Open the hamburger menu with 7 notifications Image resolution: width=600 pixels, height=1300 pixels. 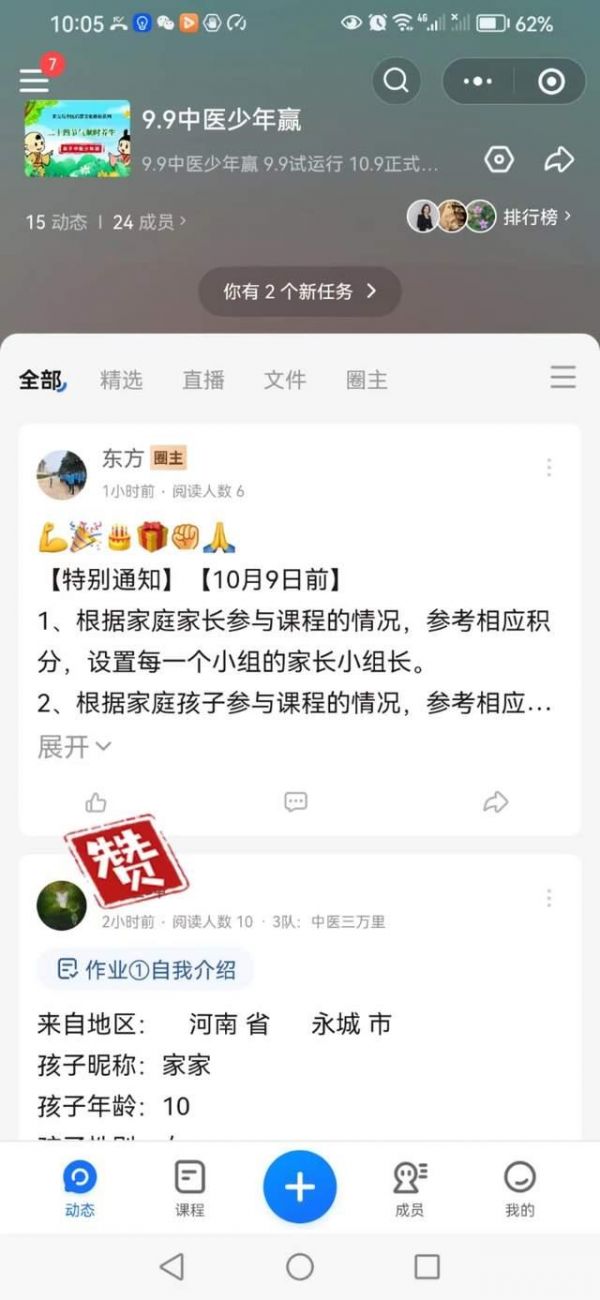click(x=35, y=80)
